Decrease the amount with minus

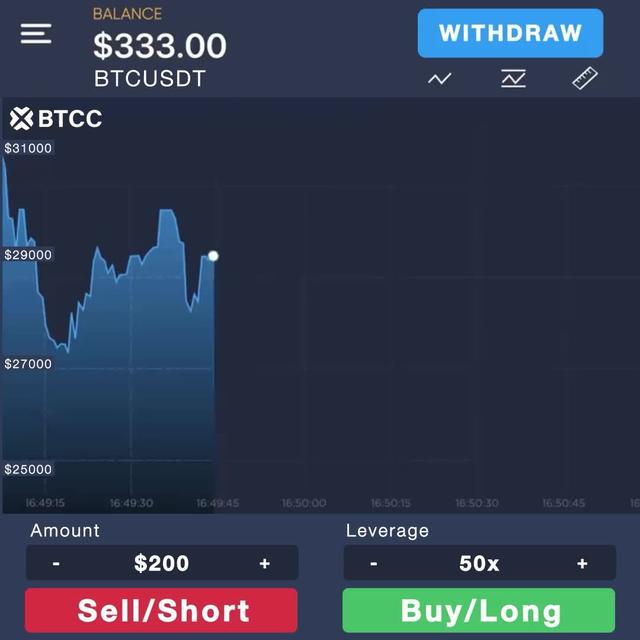(x=57, y=564)
